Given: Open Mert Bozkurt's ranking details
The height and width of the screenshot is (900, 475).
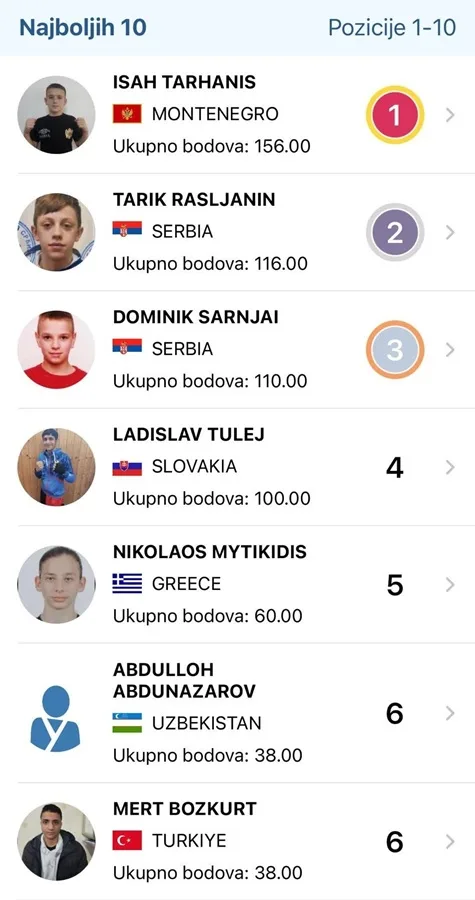Looking at the screenshot, I should coord(238,841).
